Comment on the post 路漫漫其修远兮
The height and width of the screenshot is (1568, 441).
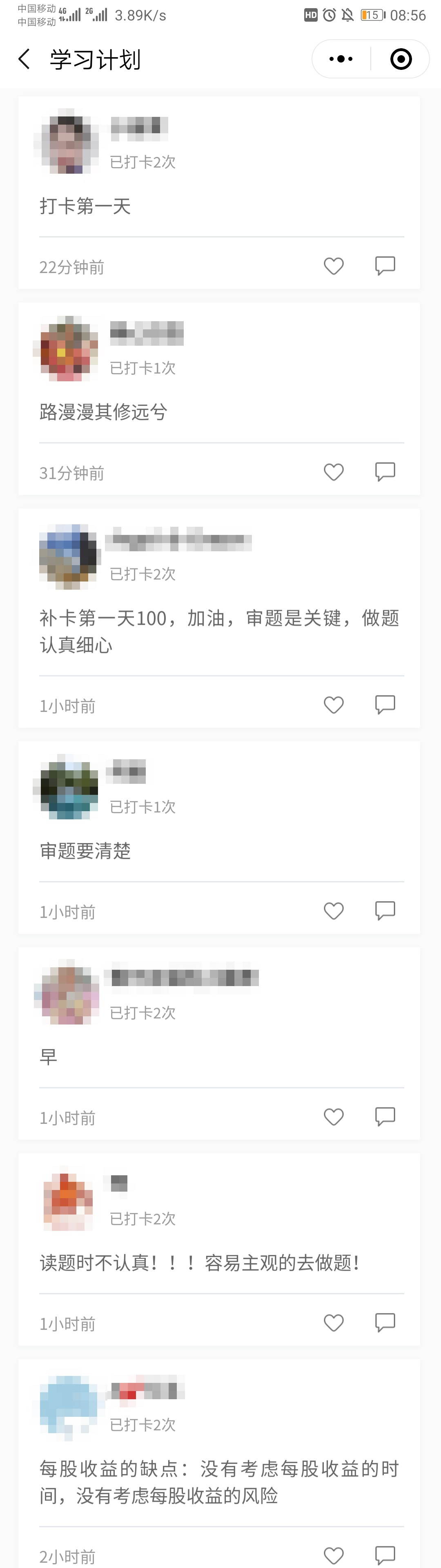click(385, 472)
